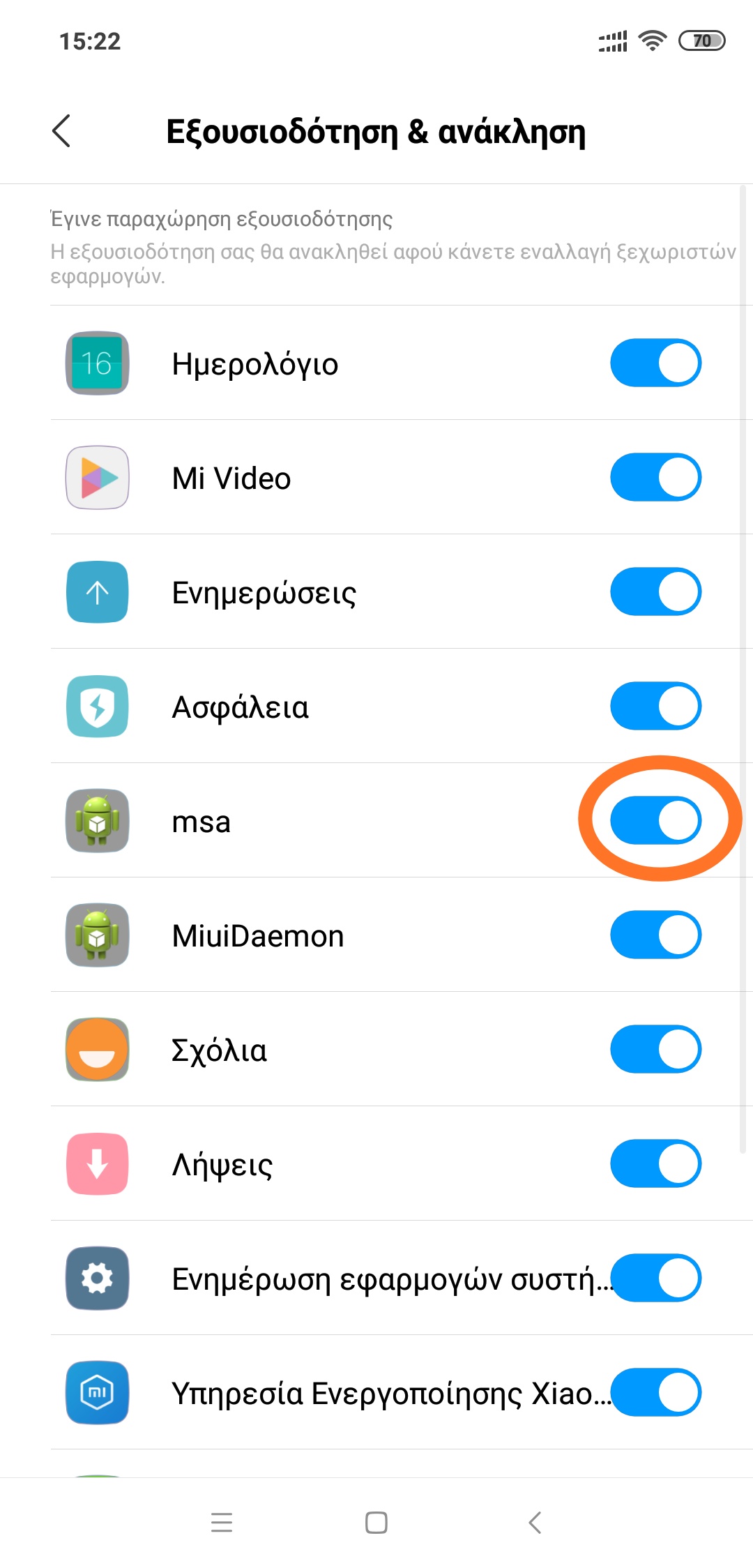Revoke authorization for Ασφάλεια
Screen dimensions: 753x1568
click(655, 706)
